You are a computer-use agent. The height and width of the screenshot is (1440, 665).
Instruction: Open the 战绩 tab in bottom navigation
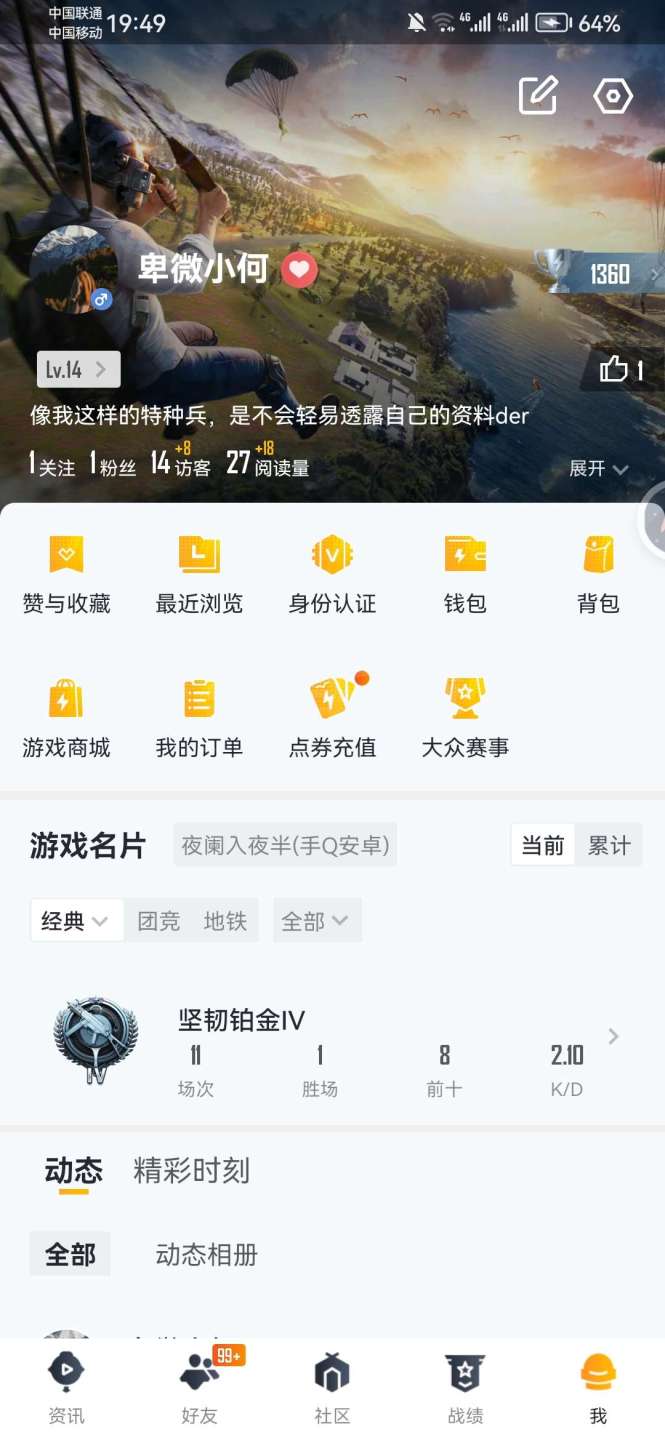(x=465, y=1387)
